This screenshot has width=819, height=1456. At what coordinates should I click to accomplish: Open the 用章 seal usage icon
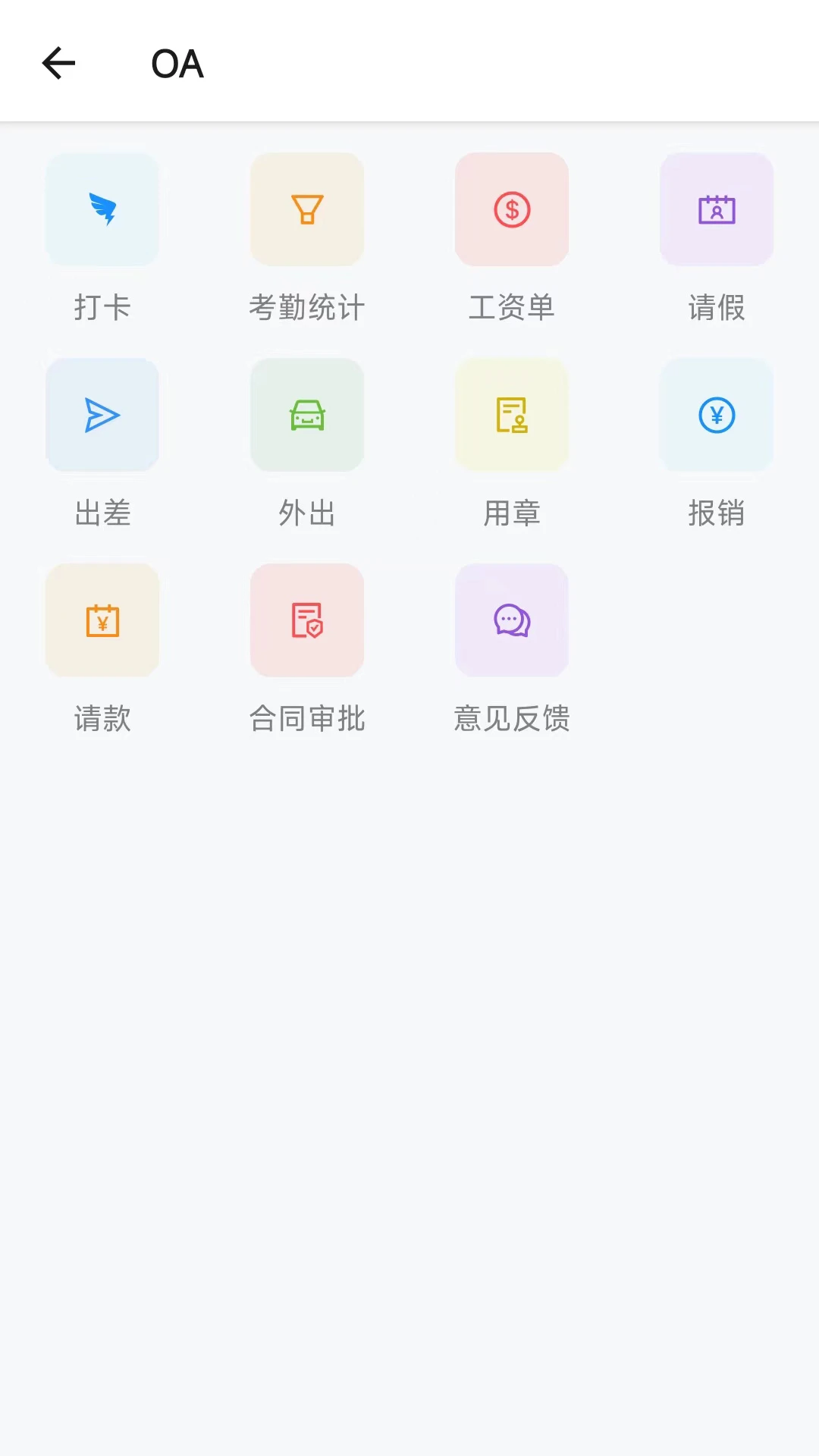[512, 415]
